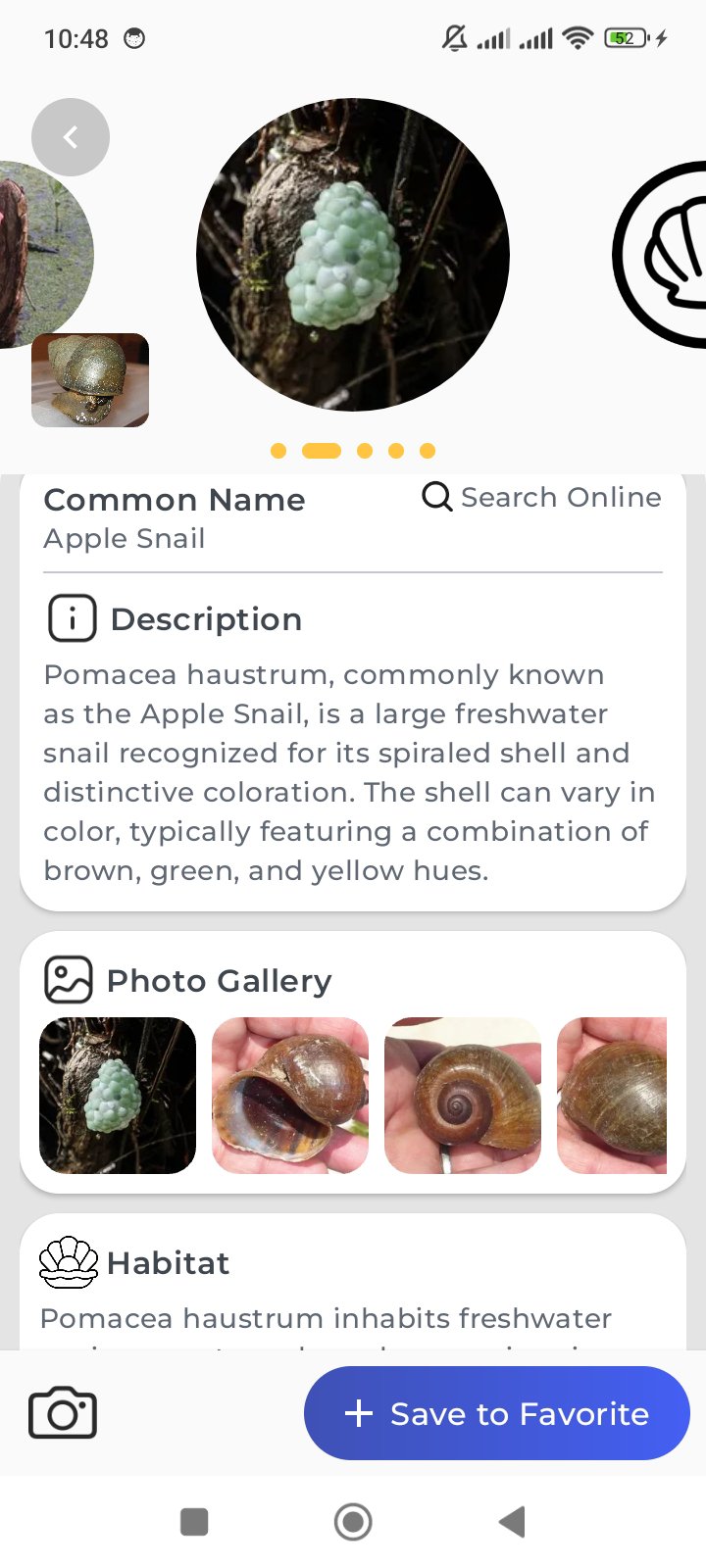Open the green egg cluster gallery photo
This screenshot has height=1568, width=706.
[118, 1096]
